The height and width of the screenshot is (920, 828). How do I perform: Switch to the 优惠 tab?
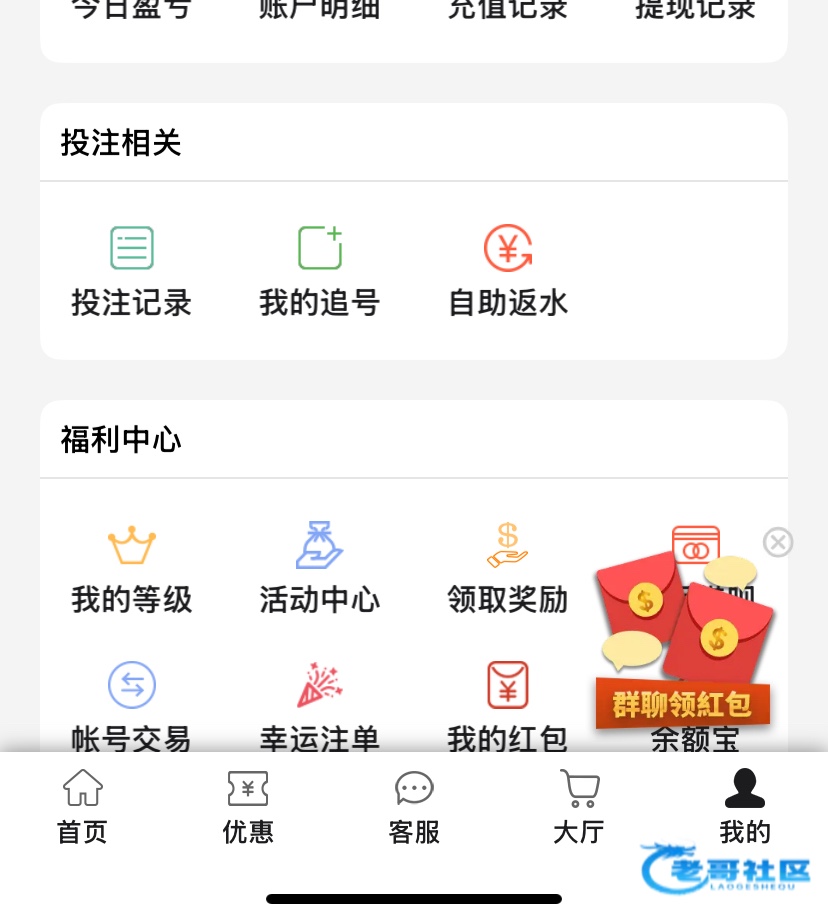point(248,807)
